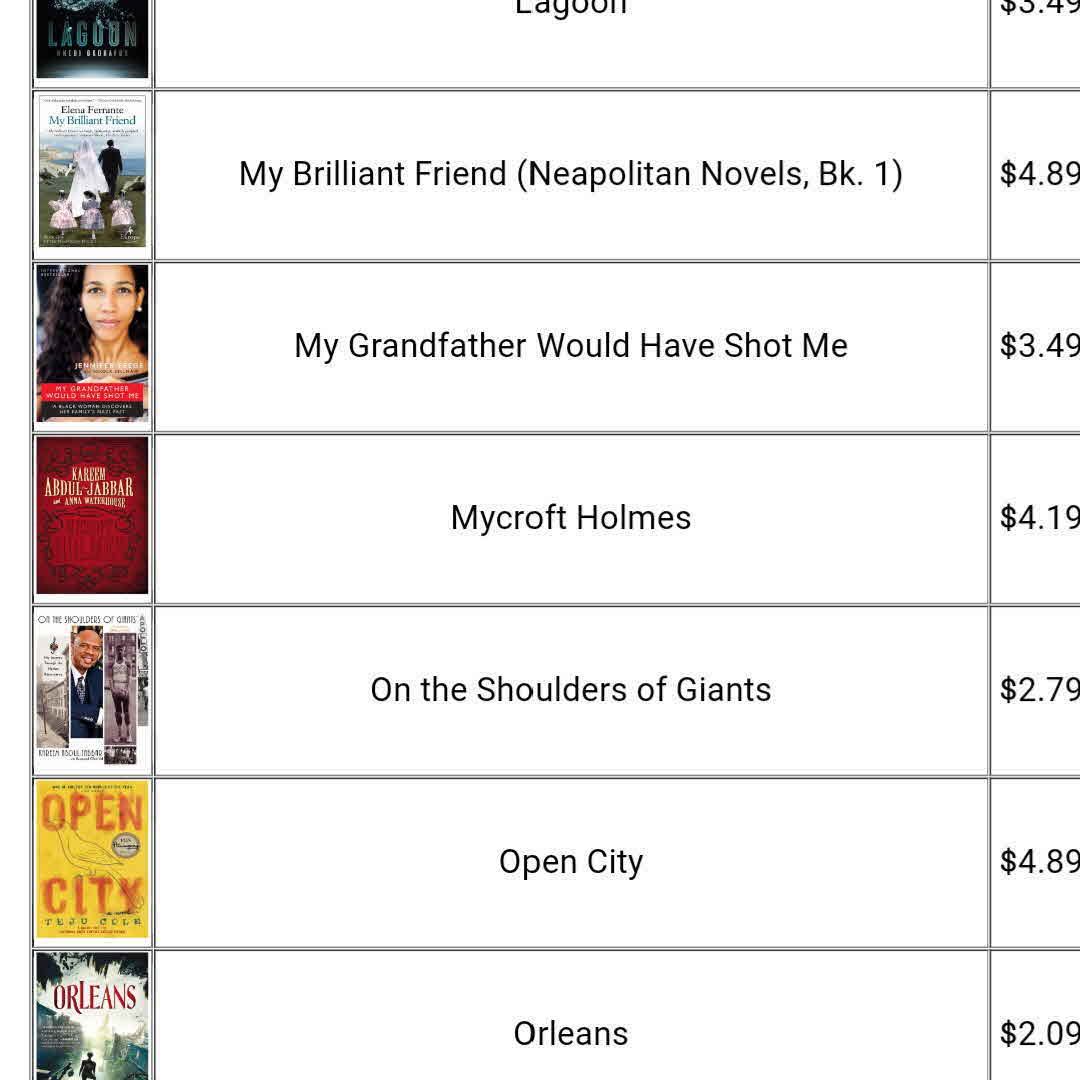View My Grandfather Would Have Shot Me cover
Viewport: 1080px width, 1080px height.
tap(92, 344)
